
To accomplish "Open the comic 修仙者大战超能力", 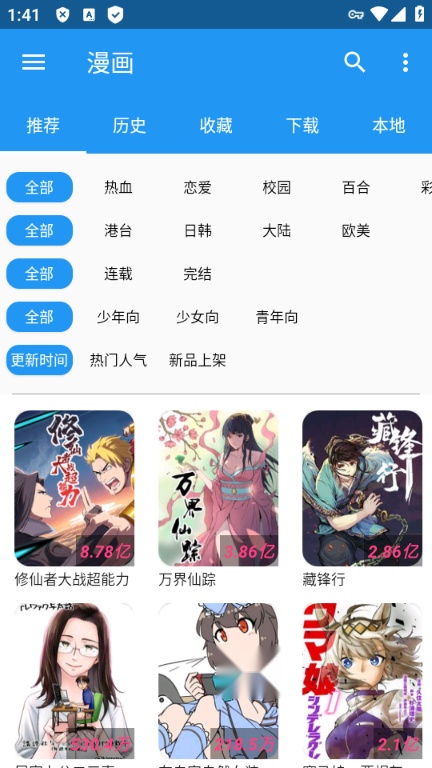I will tap(74, 499).
